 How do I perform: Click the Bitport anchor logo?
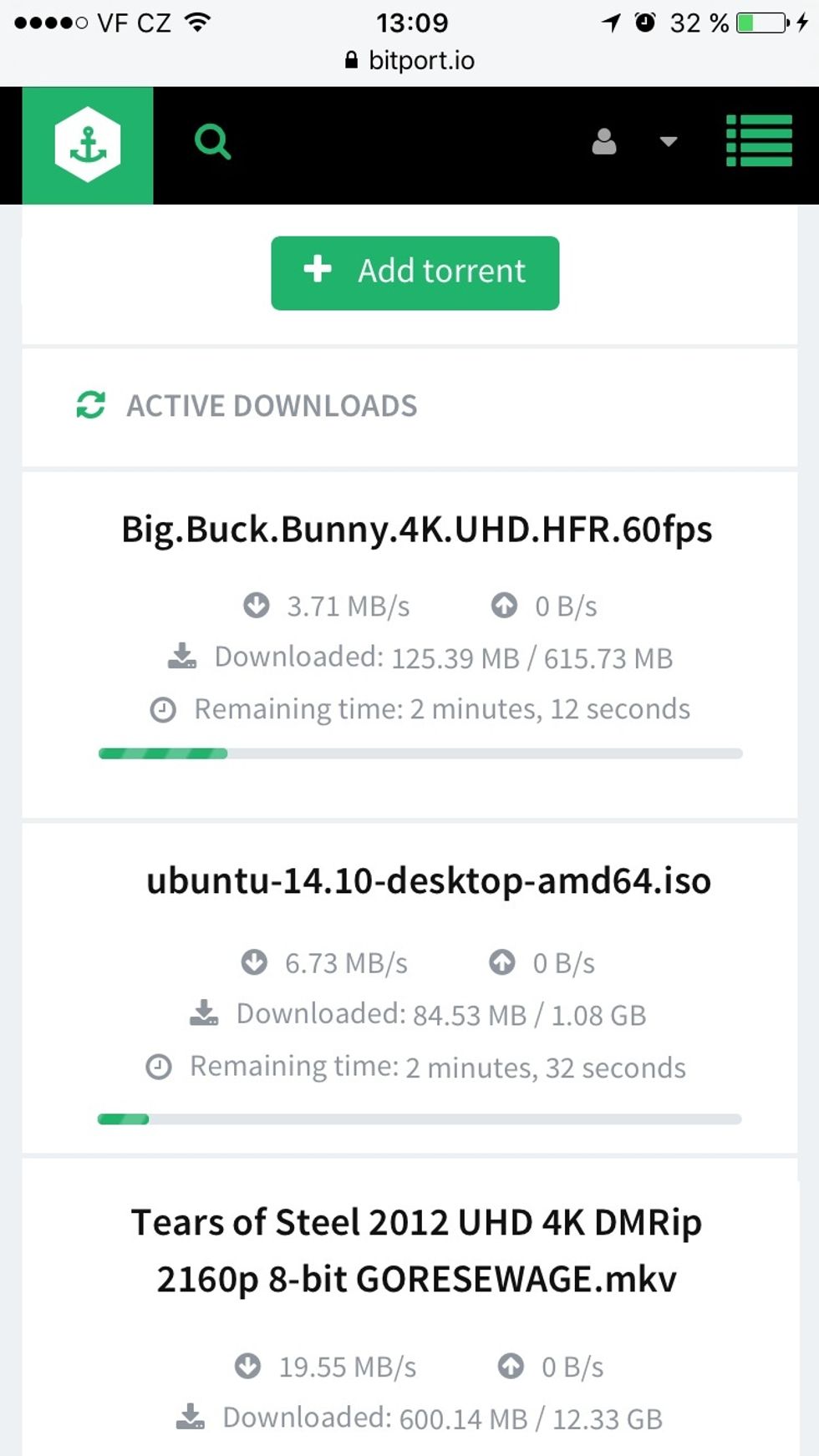click(88, 143)
